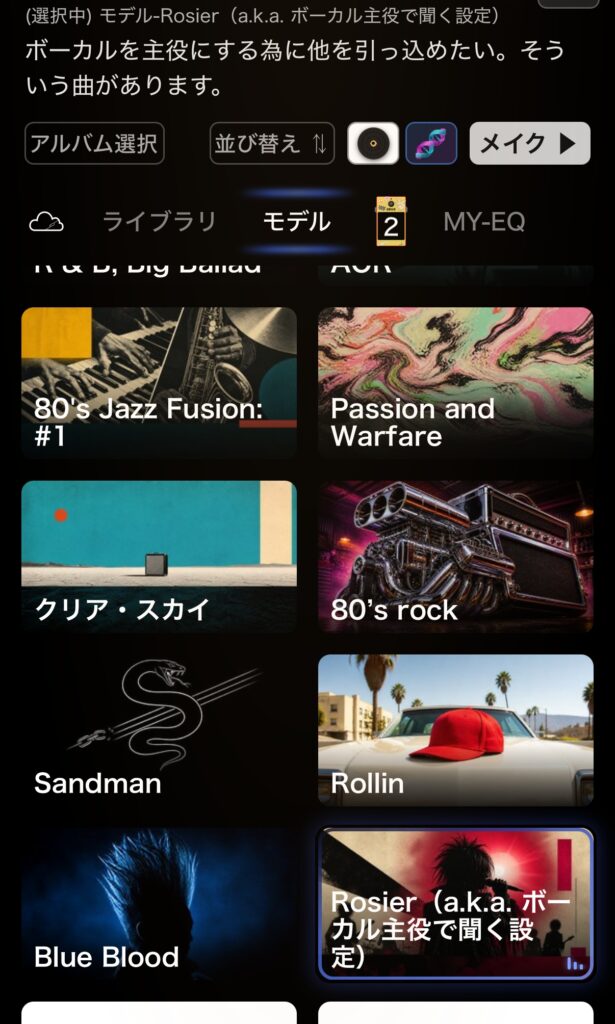Viewport: 615px width, 1024px height.
Task: Choose the Rollin model card
Action: 456,730
